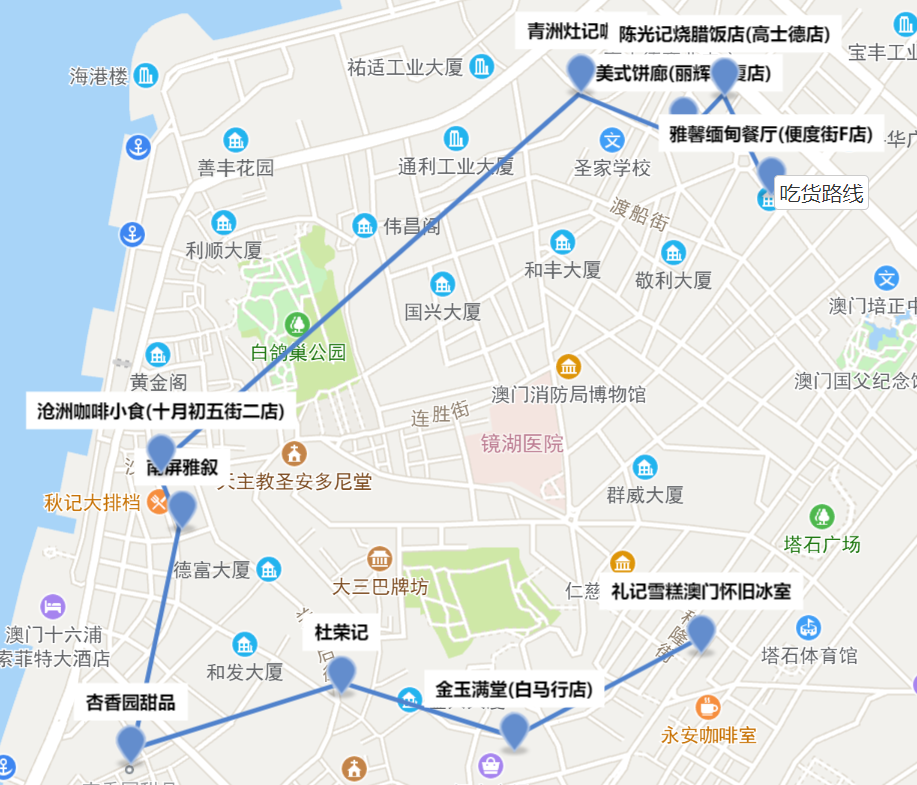
Task: Select the 杏香园甜品 route marker
Action: pos(130,743)
